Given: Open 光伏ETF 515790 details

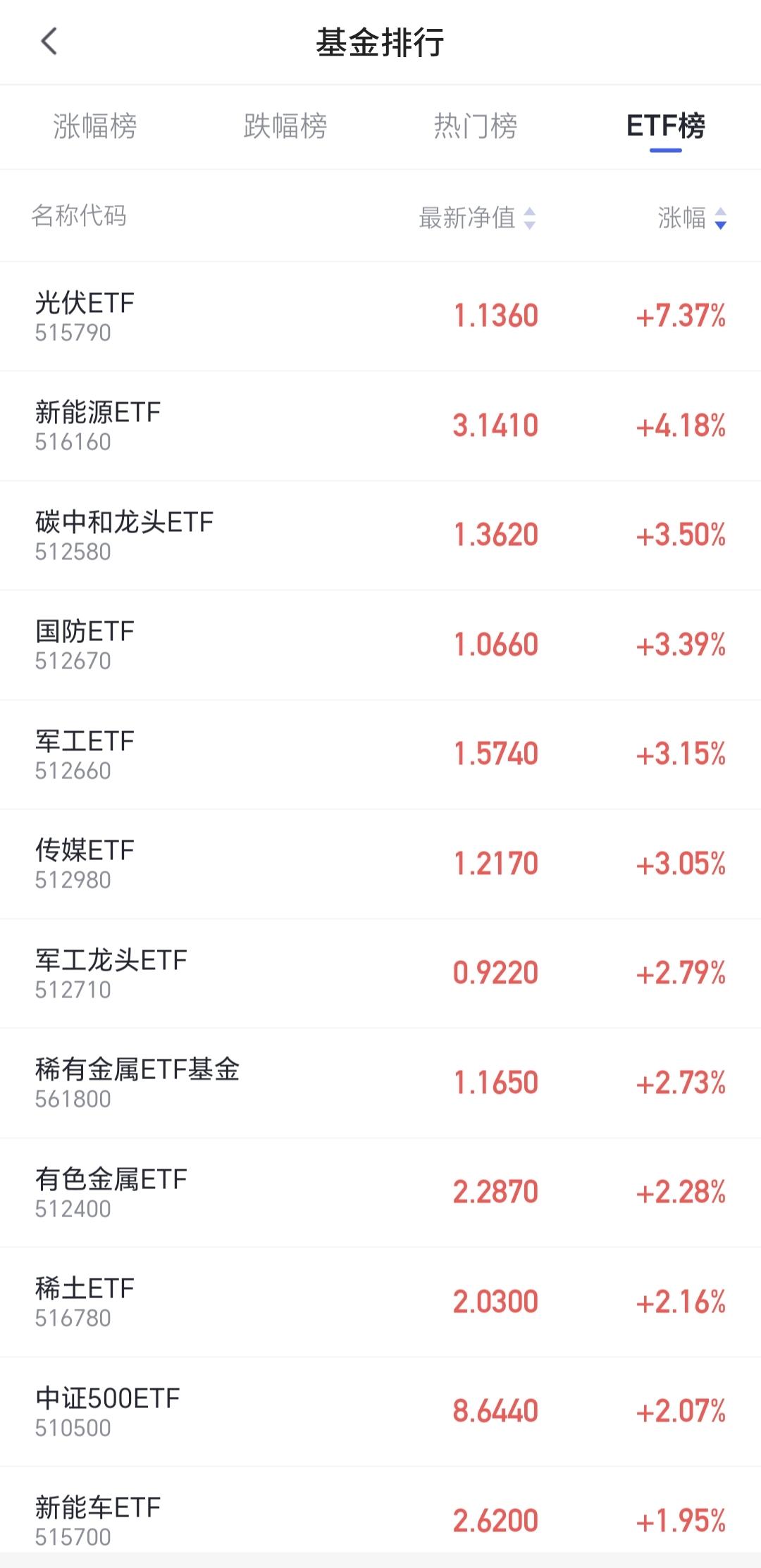Looking at the screenshot, I should tap(380, 316).
